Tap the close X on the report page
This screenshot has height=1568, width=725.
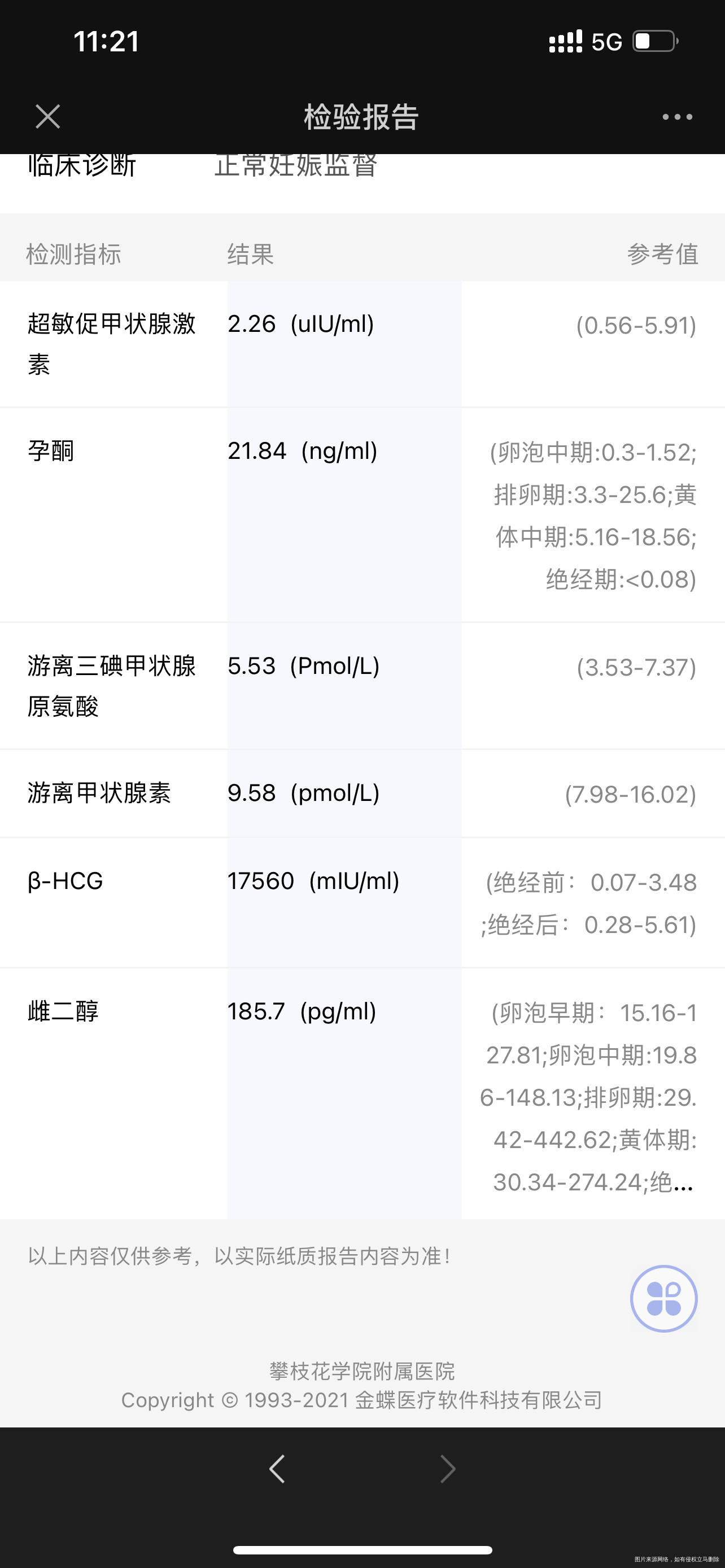point(47,117)
